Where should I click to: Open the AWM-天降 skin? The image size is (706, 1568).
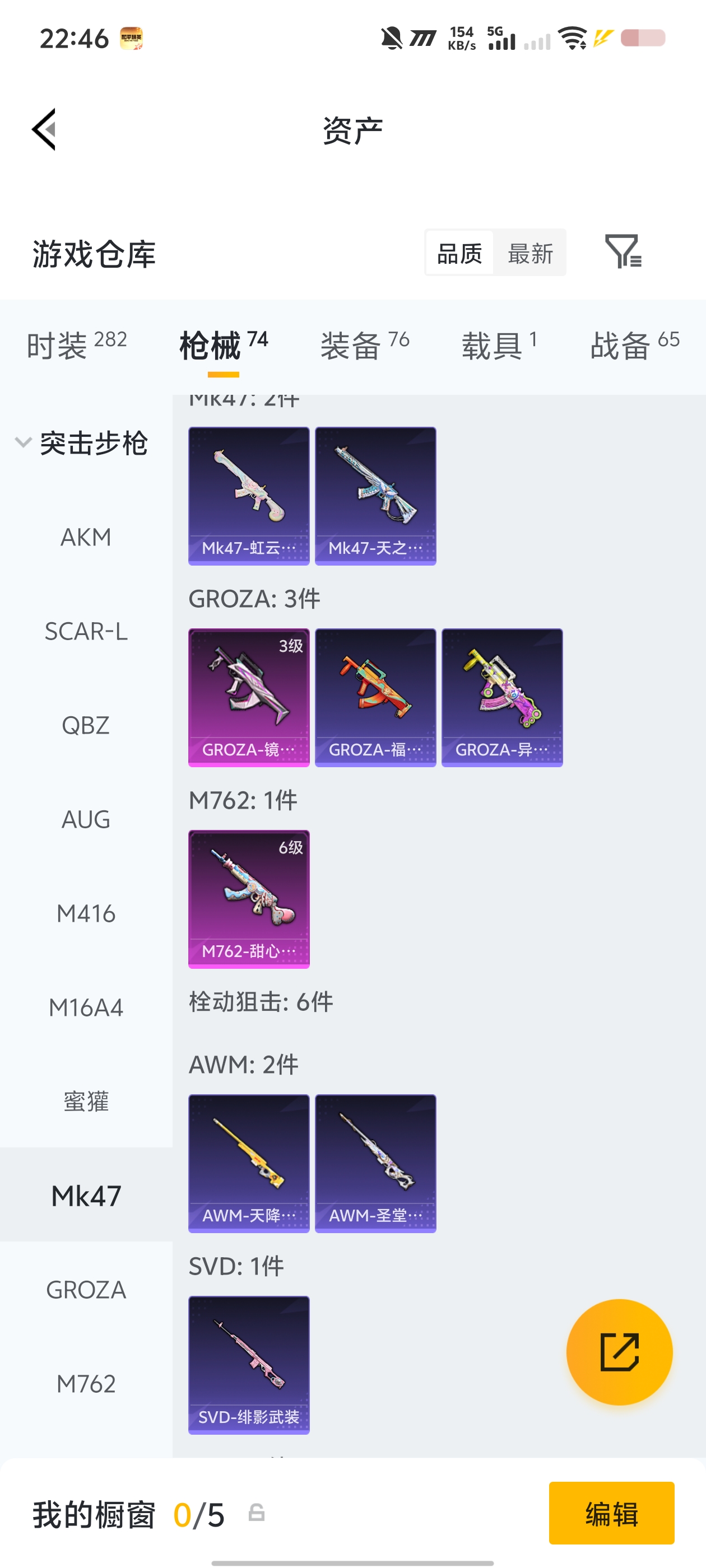(x=249, y=1163)
